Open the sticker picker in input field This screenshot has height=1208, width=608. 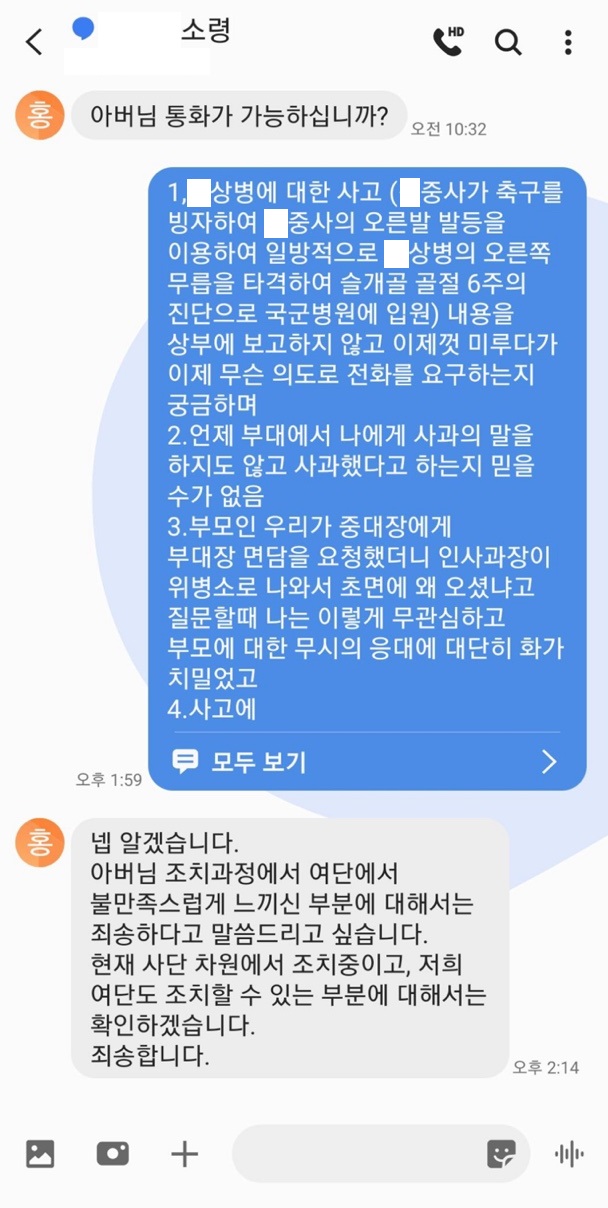click(x=501, y=1154)
